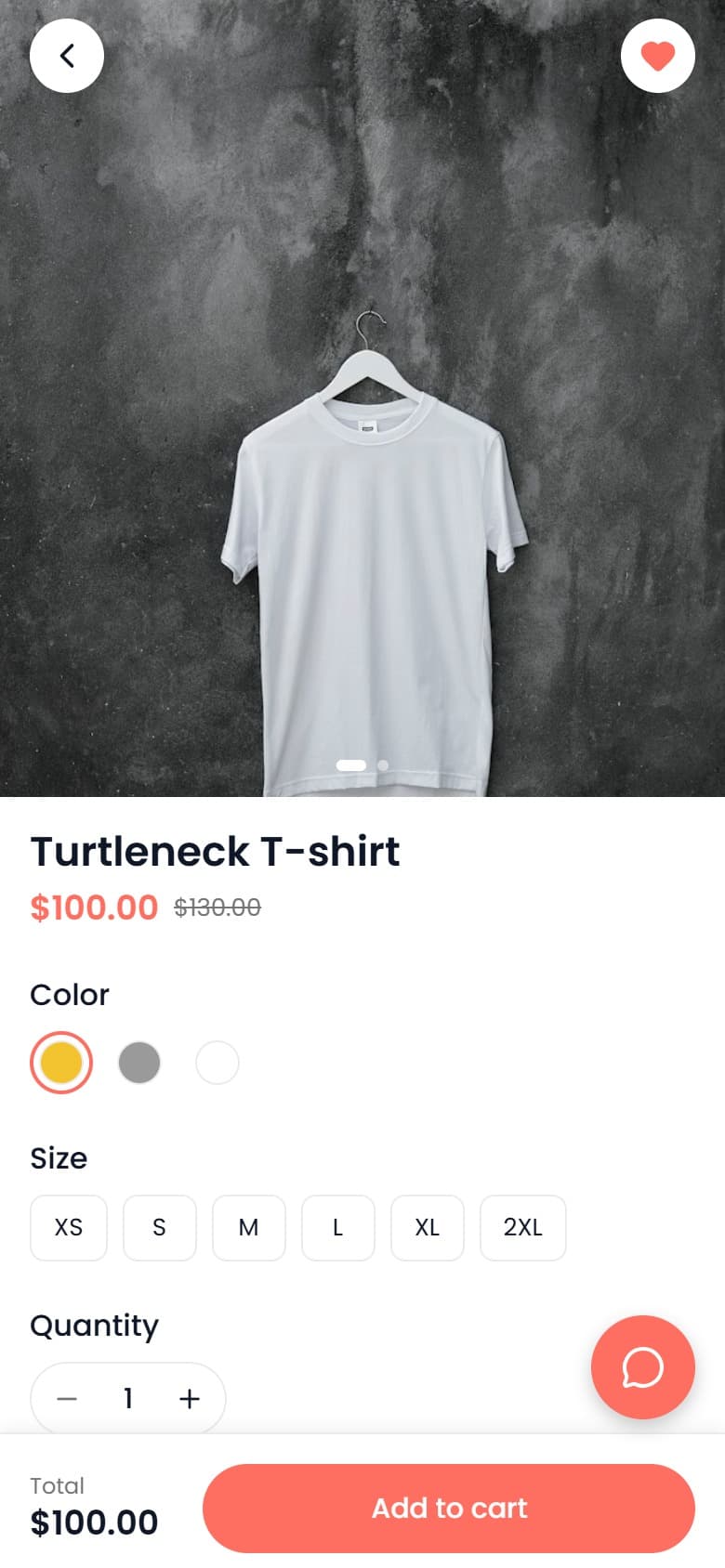Choose size XL
Viewport: 725px width, 1568px height.
(x=428, y=1228)
